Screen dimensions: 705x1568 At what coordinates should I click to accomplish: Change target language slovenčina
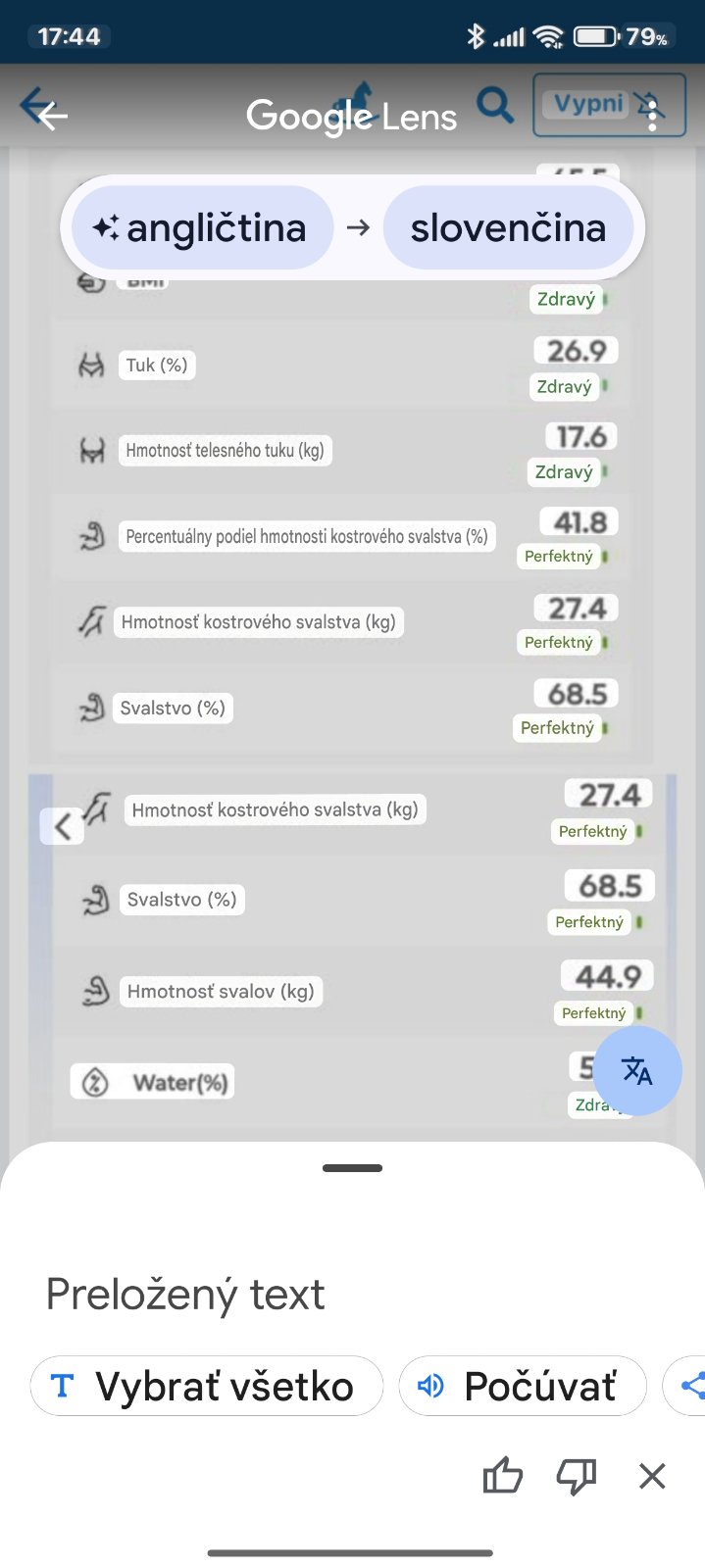pos(508,228)
